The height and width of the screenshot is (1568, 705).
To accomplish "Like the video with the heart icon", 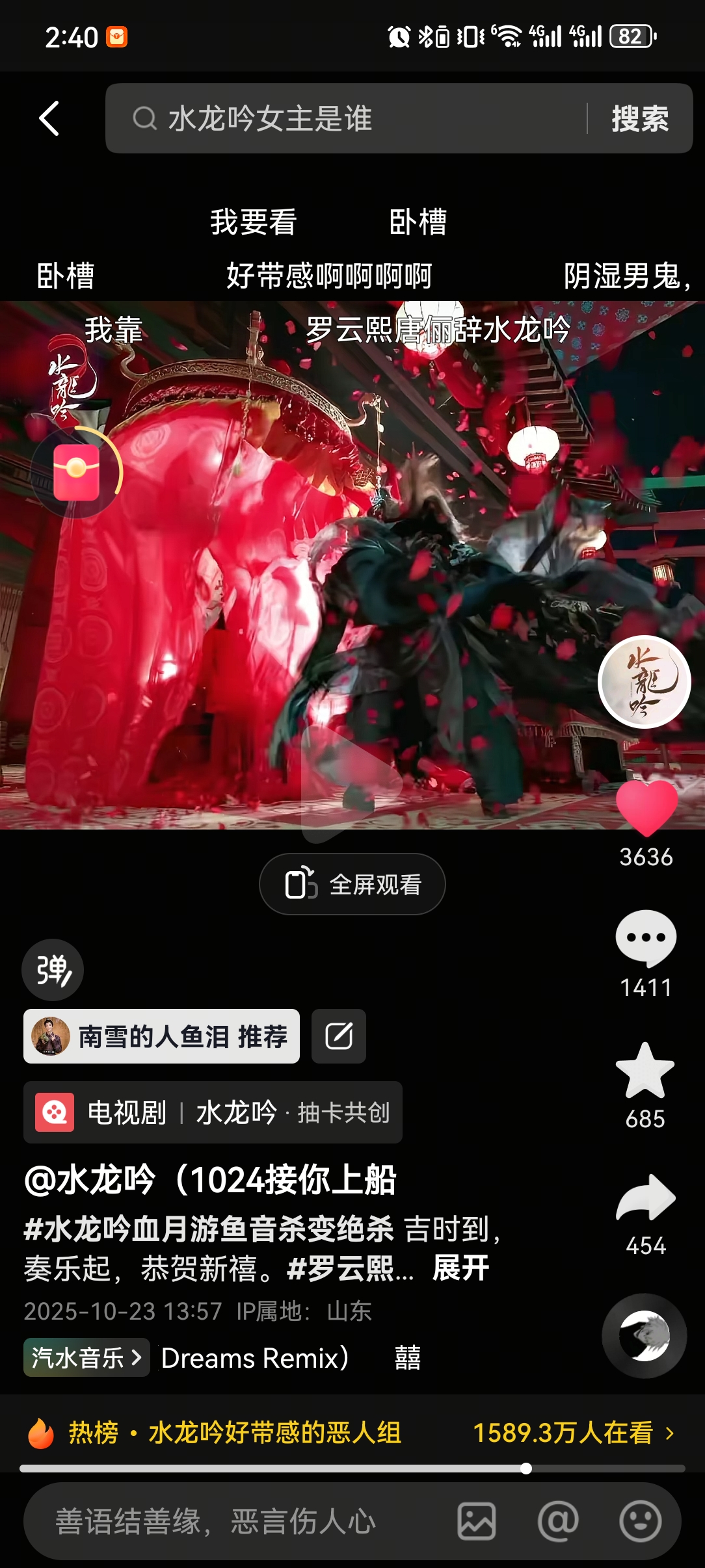I will point(646,807).
